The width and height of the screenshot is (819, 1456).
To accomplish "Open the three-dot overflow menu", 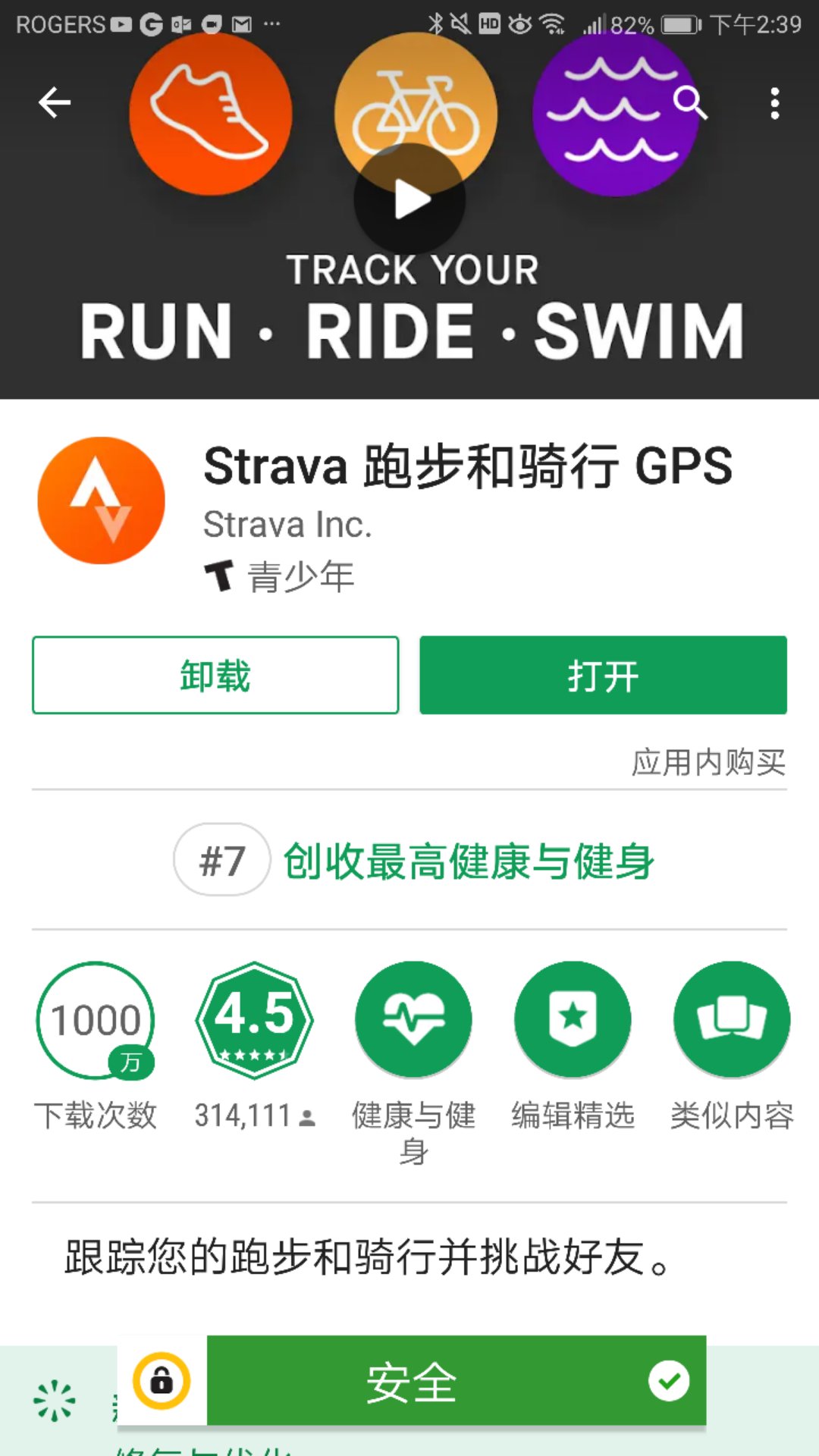I will [x=774, y=103].
